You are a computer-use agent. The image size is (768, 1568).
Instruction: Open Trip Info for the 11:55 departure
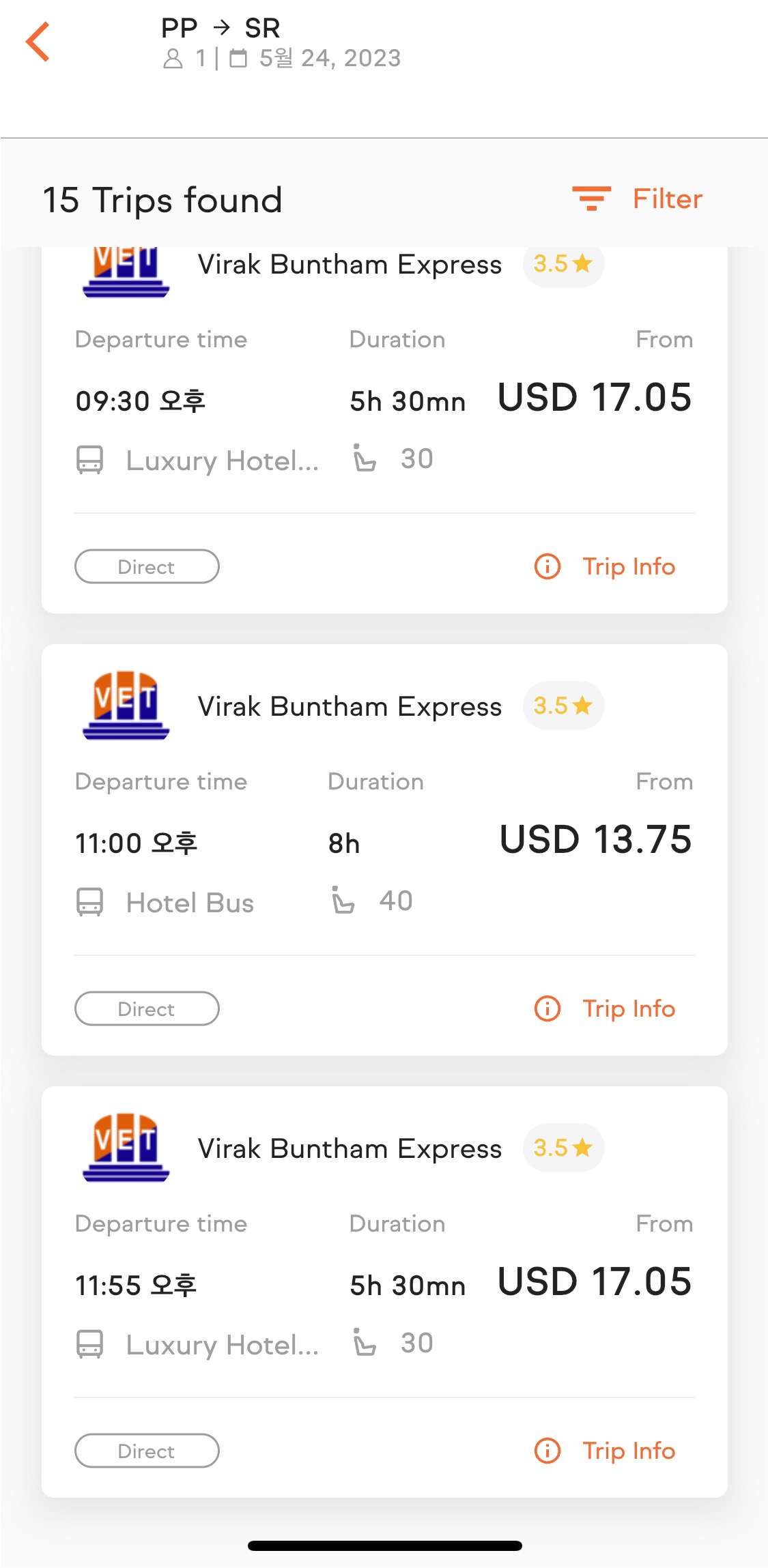[x=604, y=1451]
